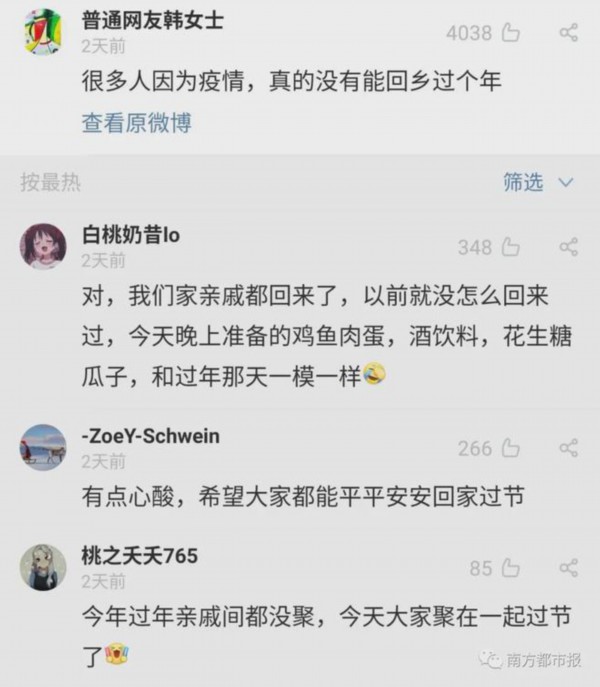
Task: Share 桃之夭夭765's comment
Action: [x=568, y=568]
